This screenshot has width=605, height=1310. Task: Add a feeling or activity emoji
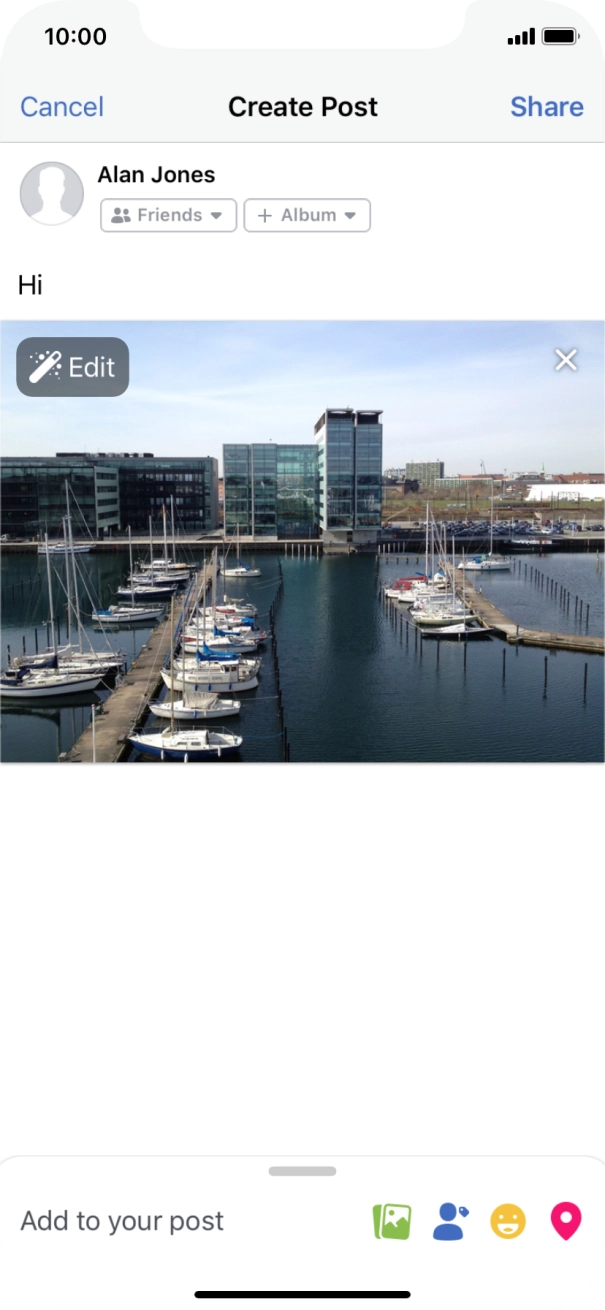[508, 1221]
